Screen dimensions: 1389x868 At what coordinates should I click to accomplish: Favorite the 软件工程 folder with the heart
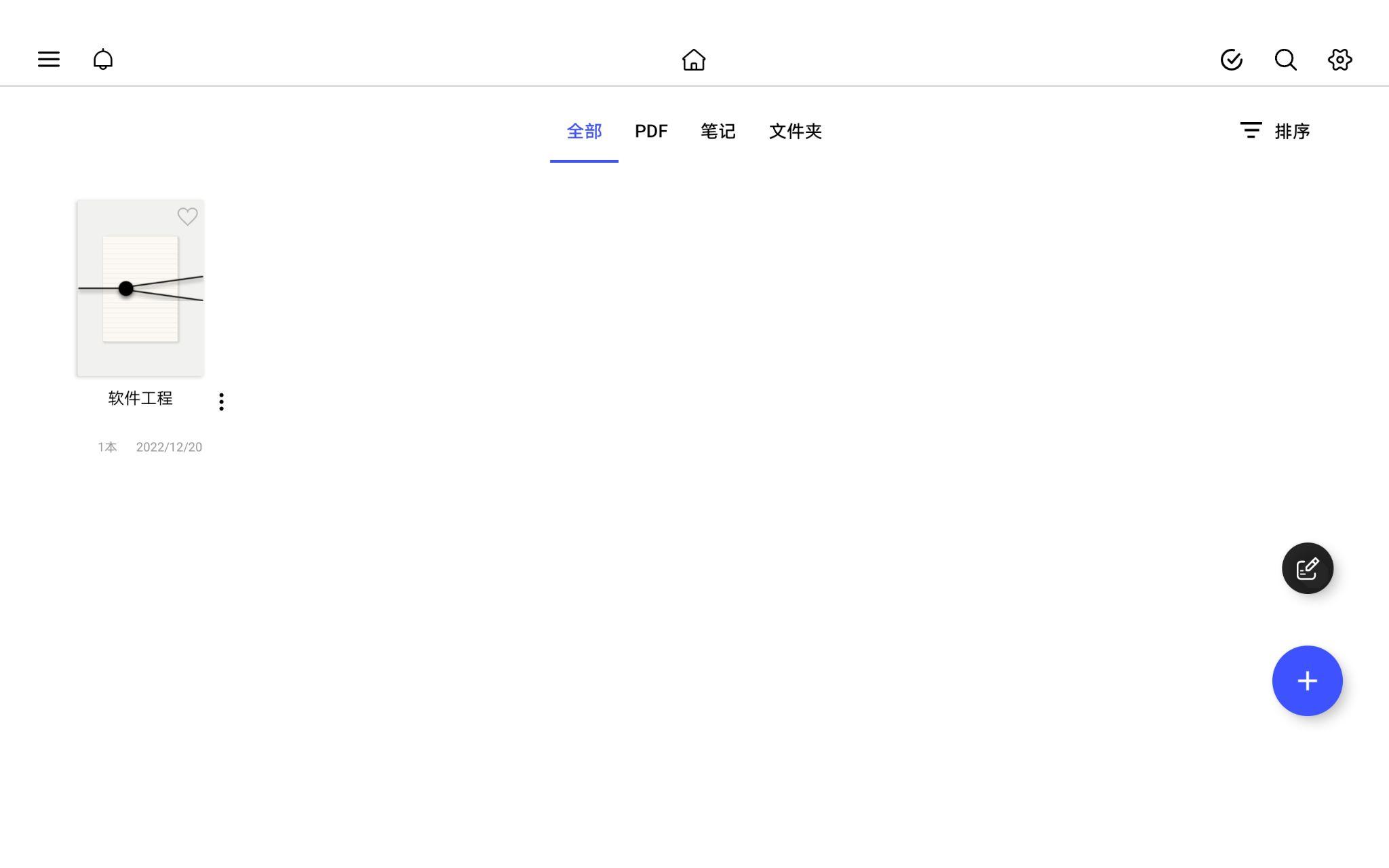click(187, 216)
